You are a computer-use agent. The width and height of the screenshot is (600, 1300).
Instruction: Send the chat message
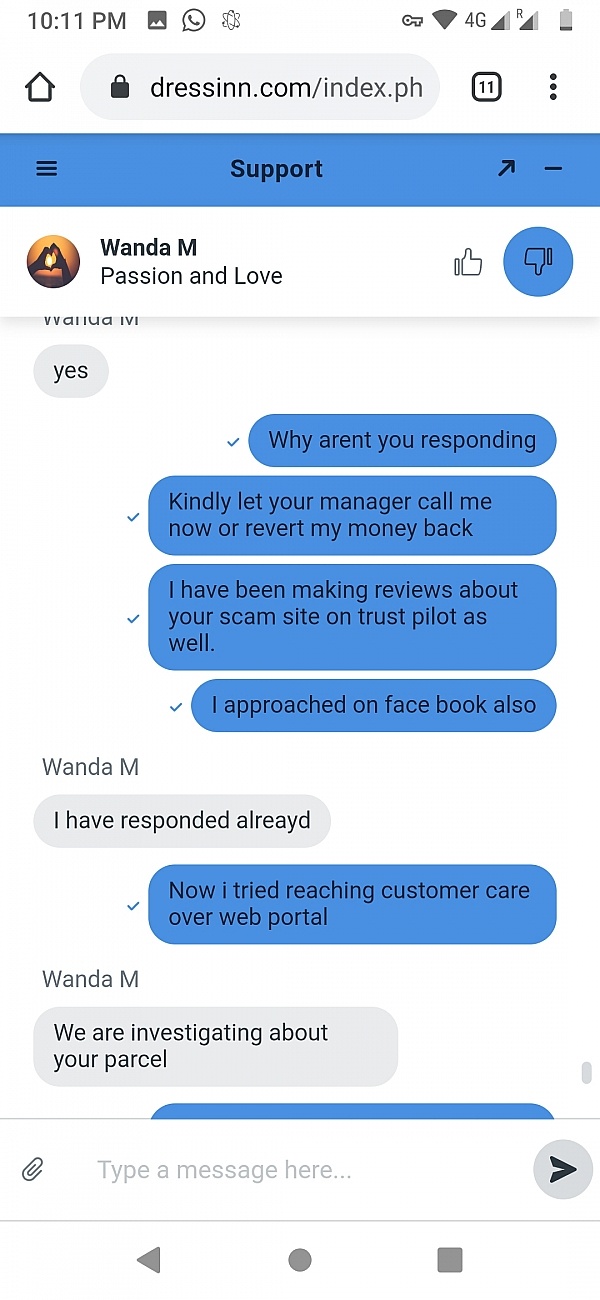(563, 1169)
